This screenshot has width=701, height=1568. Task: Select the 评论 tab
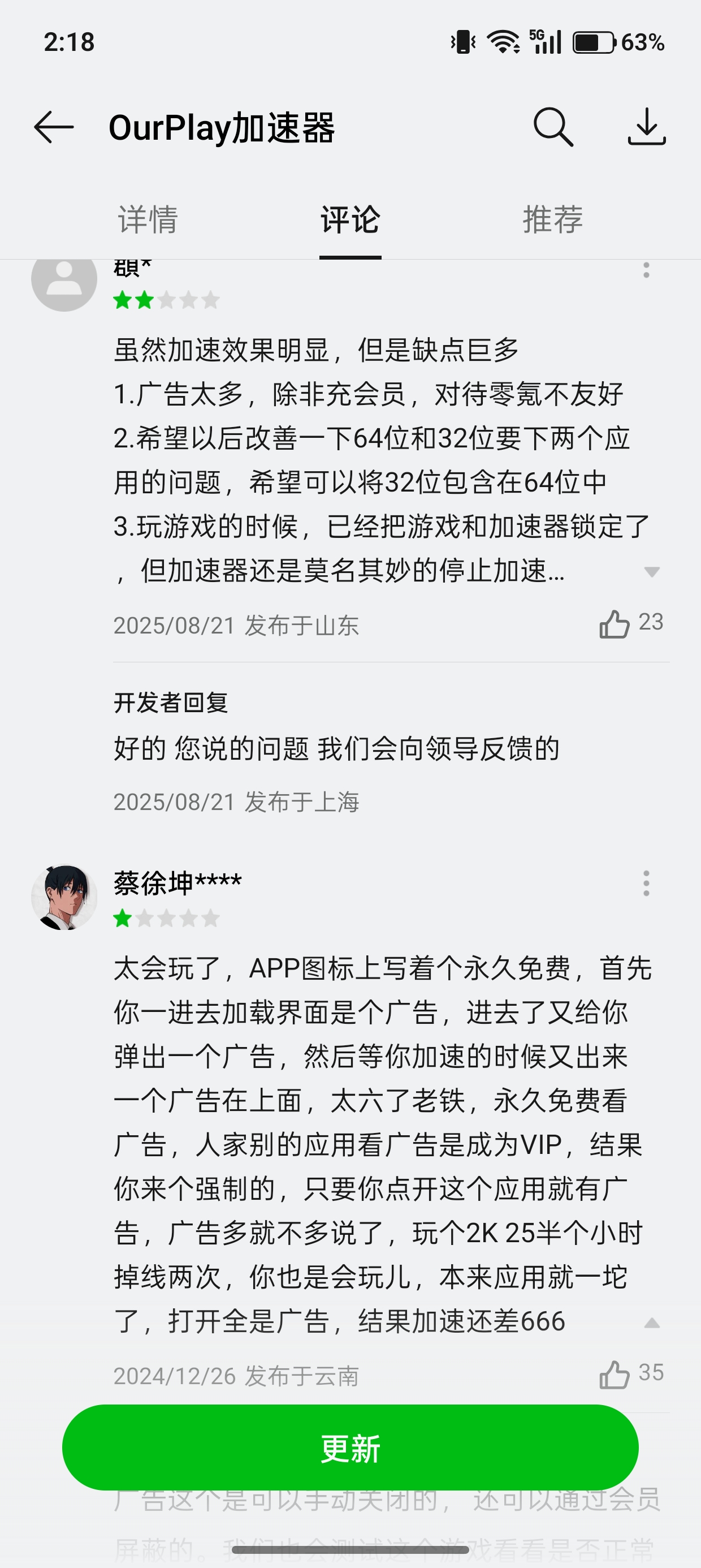coord(350,219)
